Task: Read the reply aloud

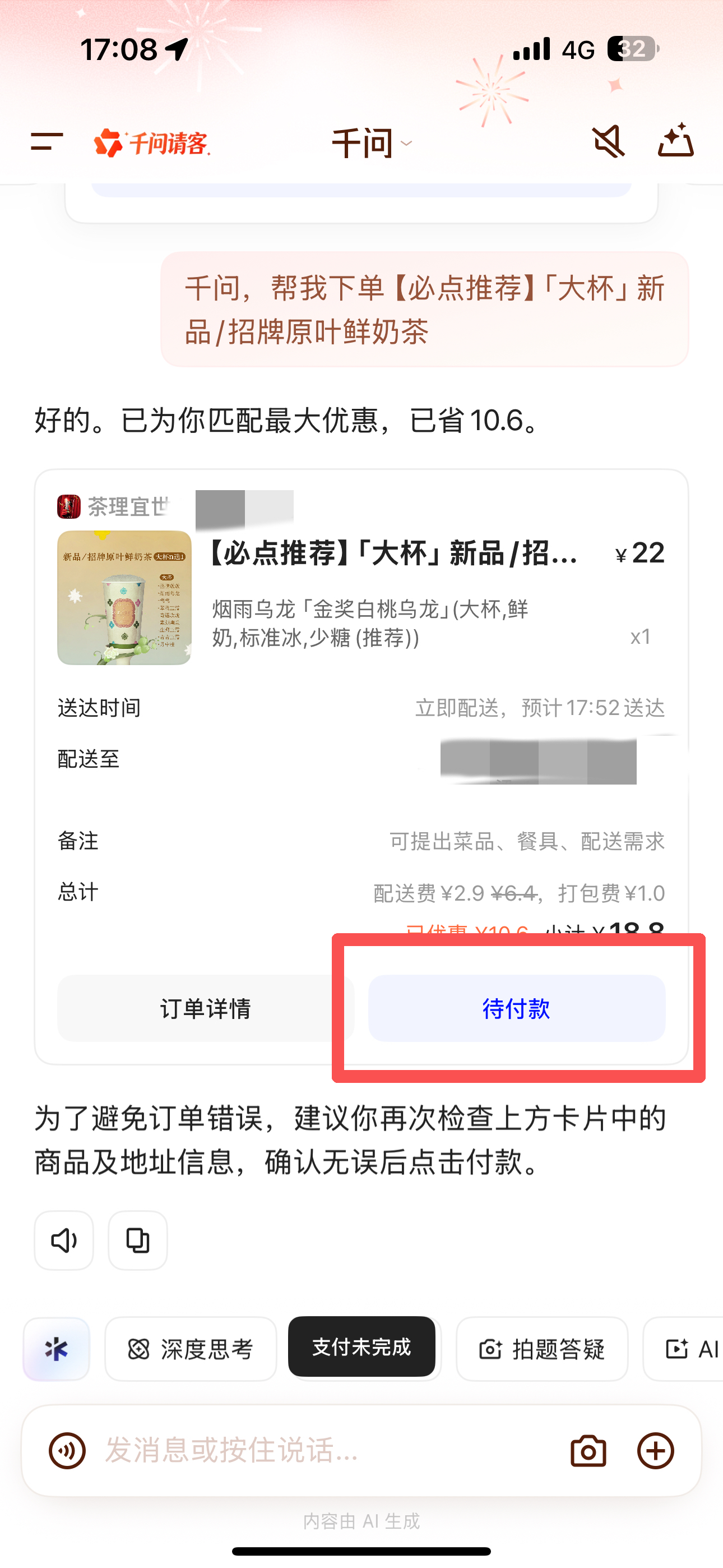Action: (64, 1240)
